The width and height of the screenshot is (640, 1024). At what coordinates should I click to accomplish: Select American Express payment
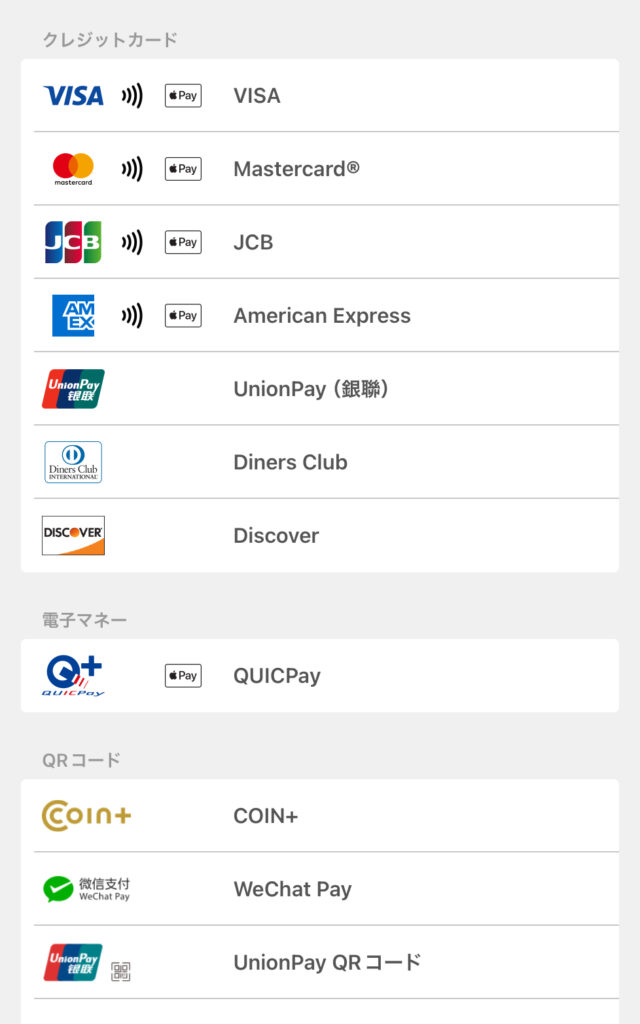[x=322, y=316]
